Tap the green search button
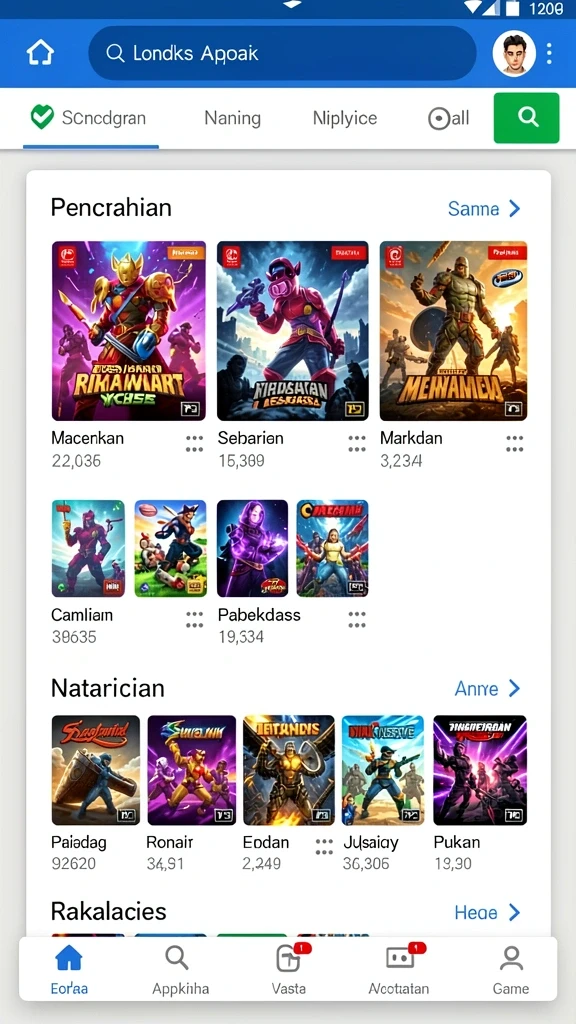576x1024 pixels. pyautogui.click(x=526, y=118)
